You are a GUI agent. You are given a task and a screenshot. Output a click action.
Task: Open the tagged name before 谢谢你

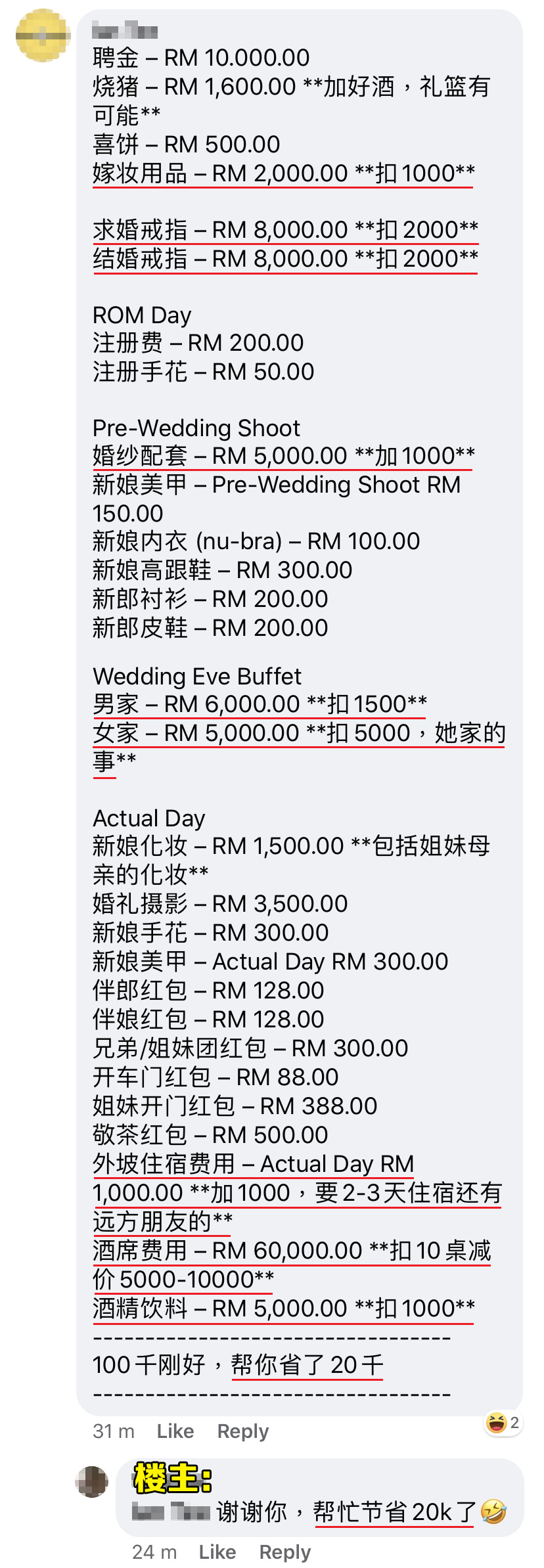170,1512
